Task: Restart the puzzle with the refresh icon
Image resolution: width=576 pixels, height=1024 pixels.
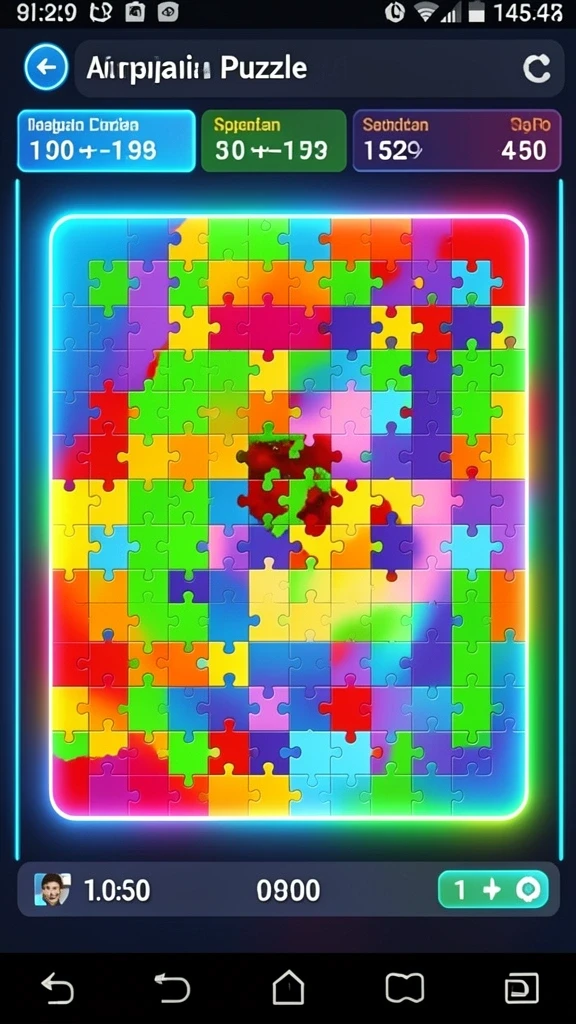Action: click(537, 68)
